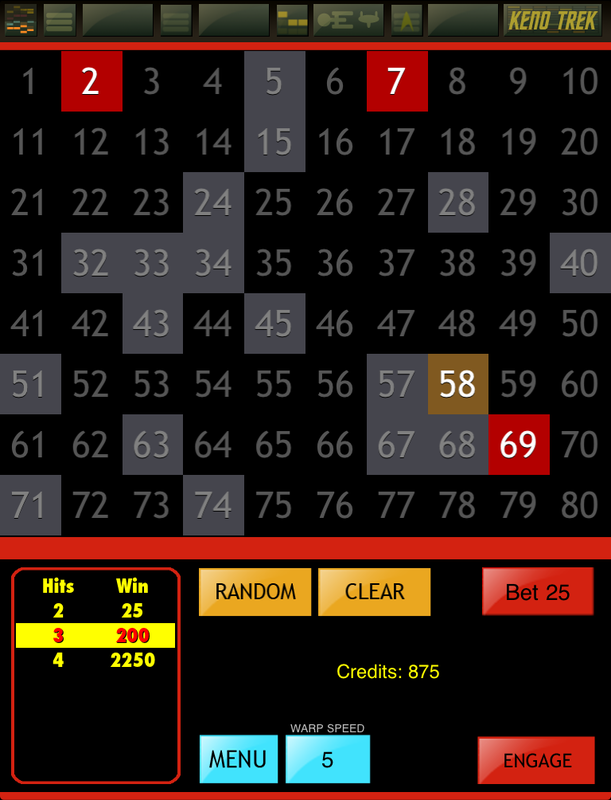611x800 pixels.
Task: Select number 1 on the grid
Action: (x=29, y=82)
